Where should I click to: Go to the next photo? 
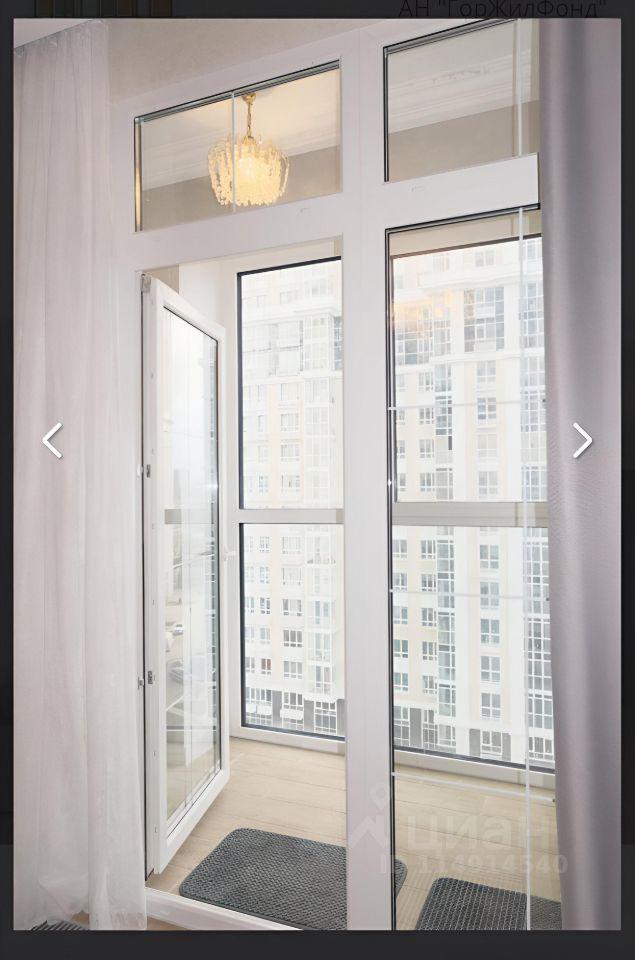point(582,440)
